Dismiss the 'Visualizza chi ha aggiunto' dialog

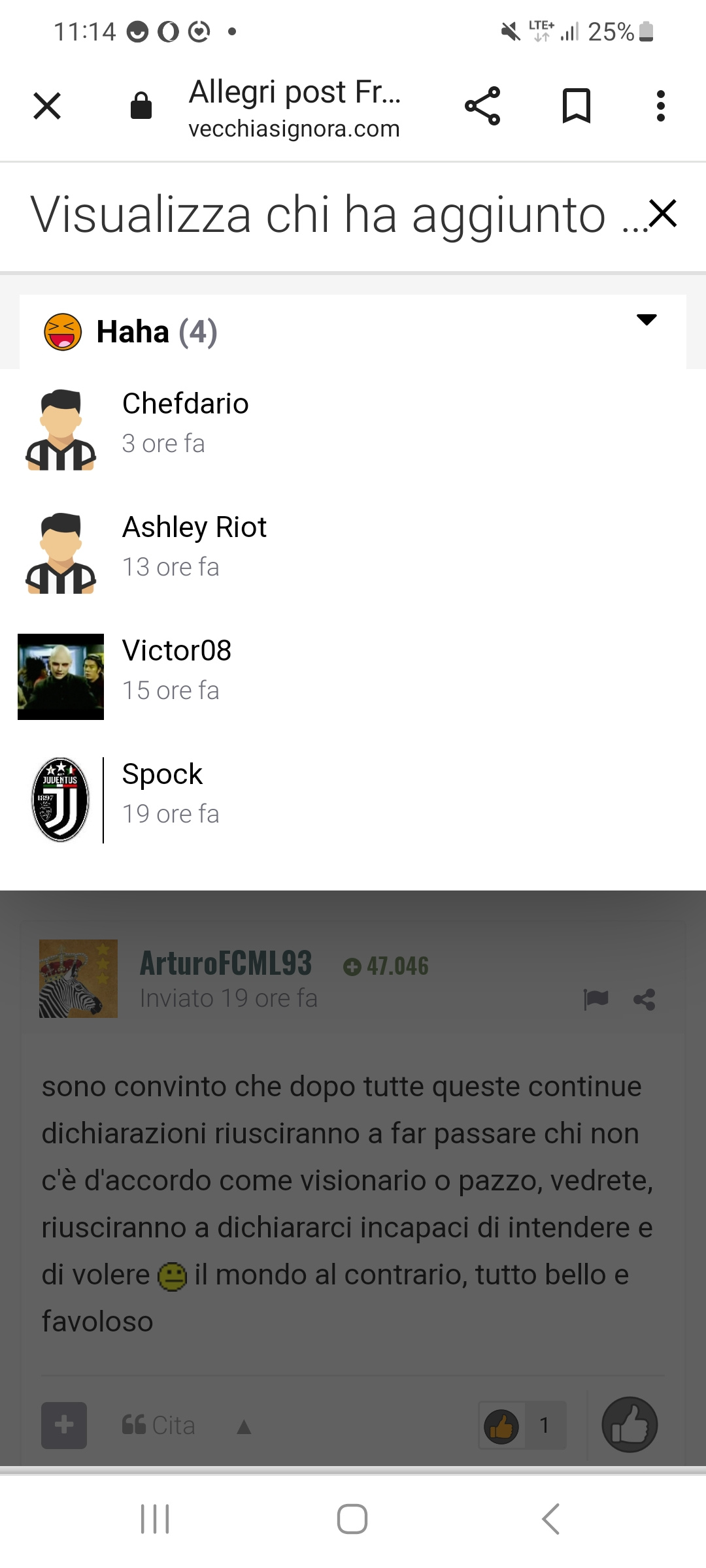[x=663, y=213]
